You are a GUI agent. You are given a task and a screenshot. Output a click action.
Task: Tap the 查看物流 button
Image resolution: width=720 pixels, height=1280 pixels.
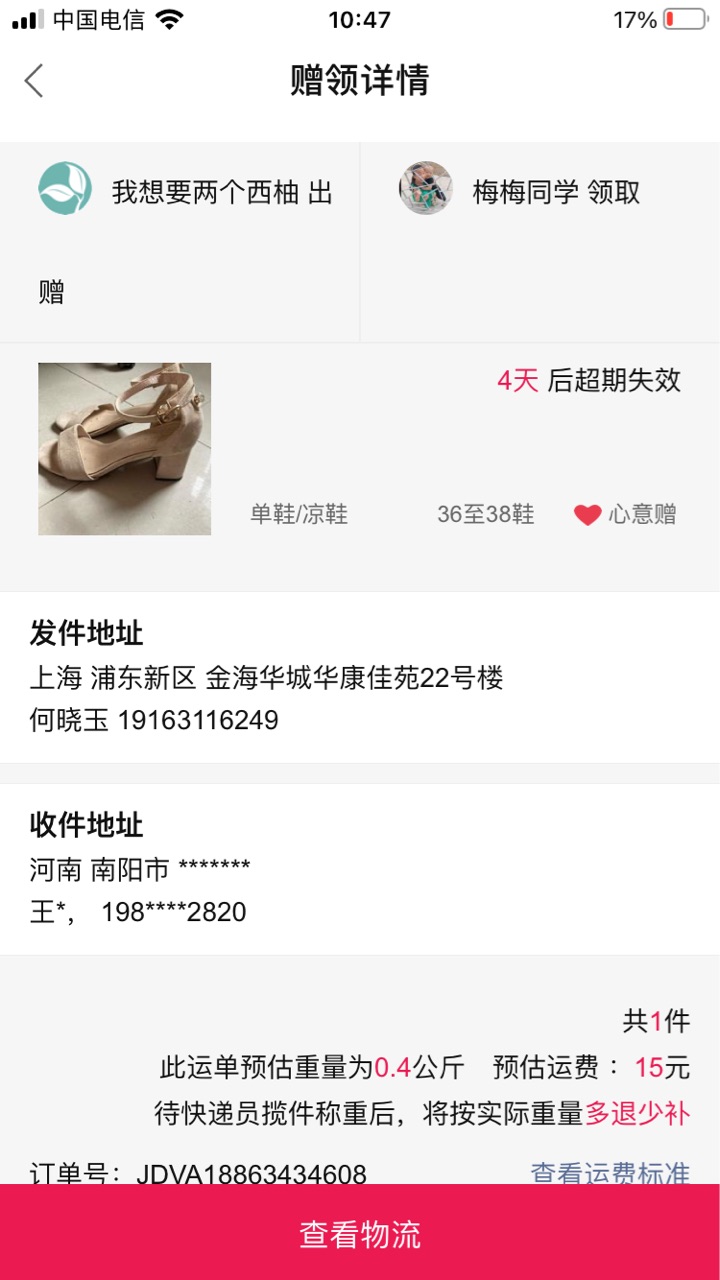point(360,1233)
